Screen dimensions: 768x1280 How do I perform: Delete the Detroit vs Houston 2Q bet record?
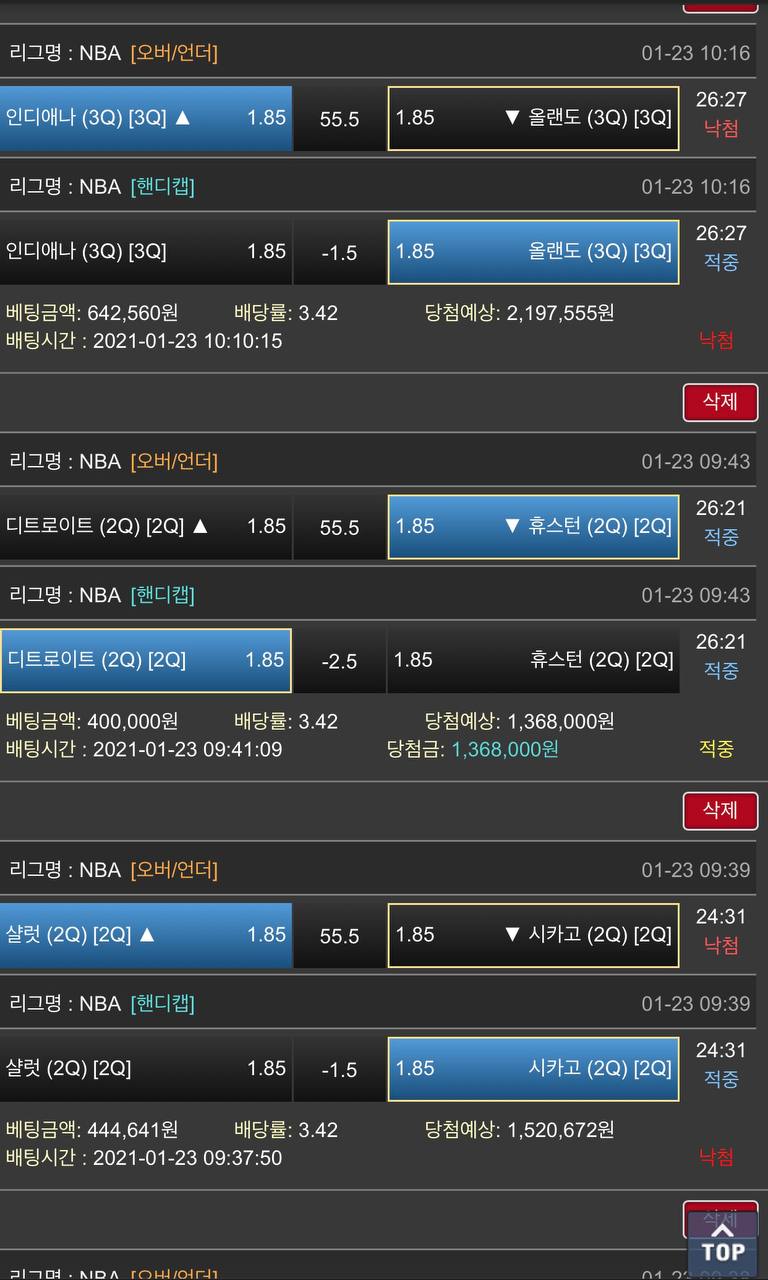[x=720, y=402]
